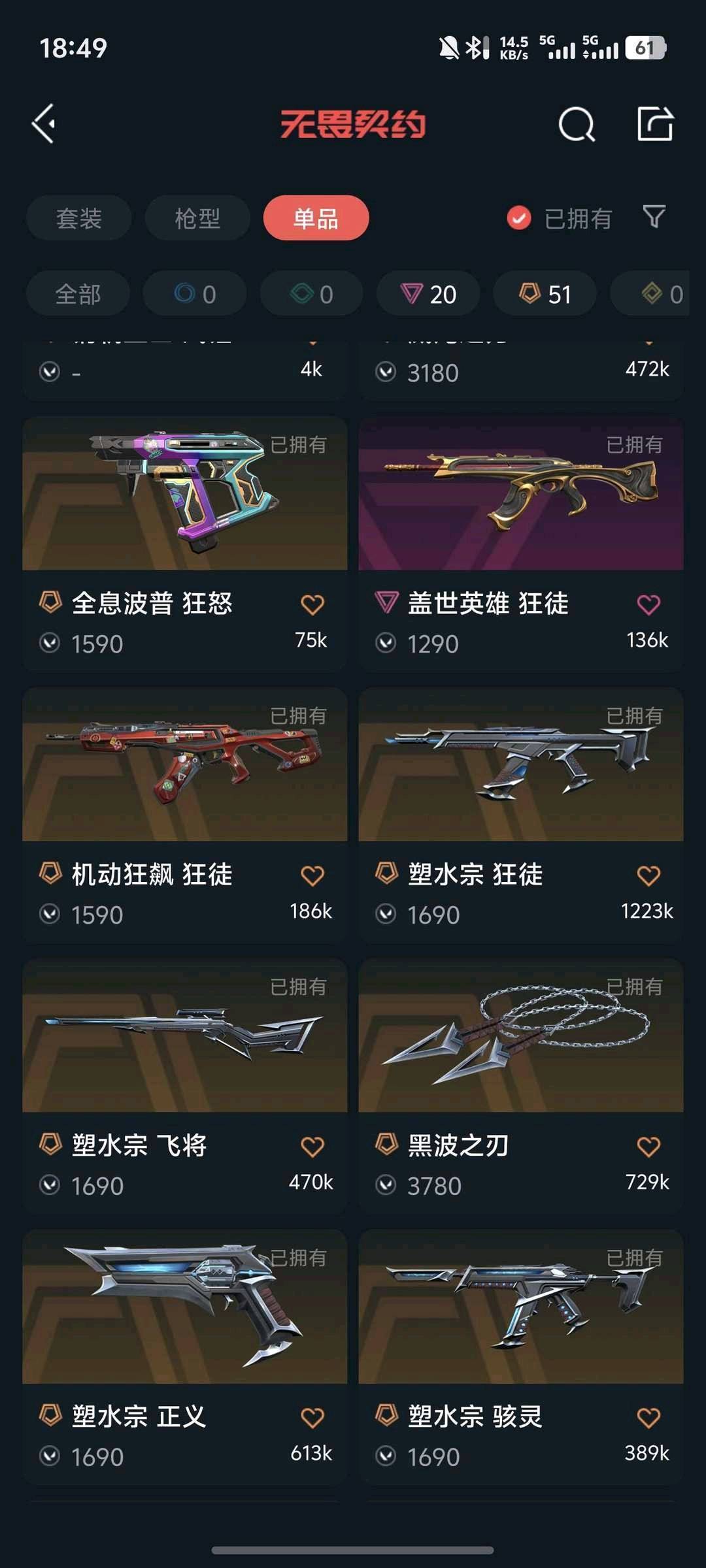
Task: Go back using the top-left arrow
Action: tap(44, 123)
